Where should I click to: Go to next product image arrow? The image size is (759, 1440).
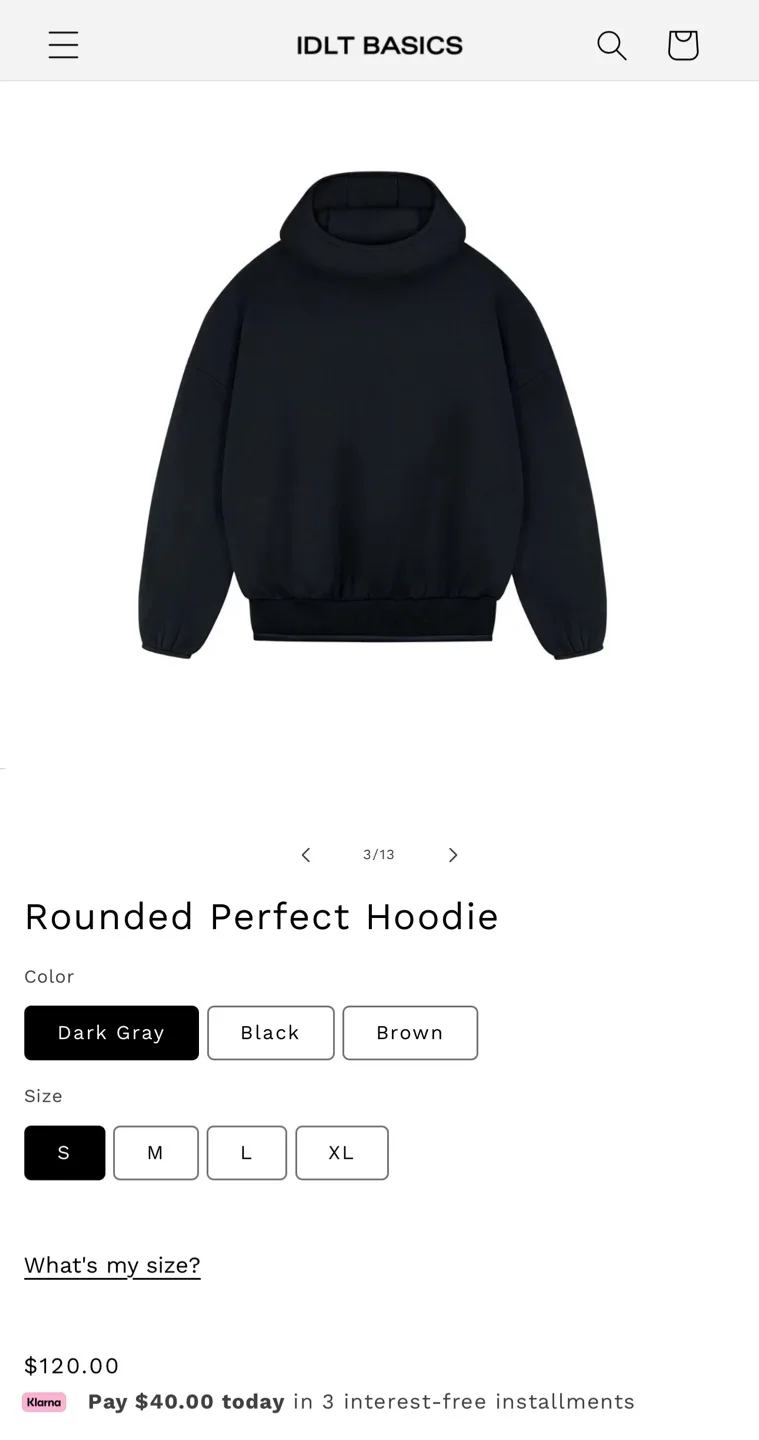(453, 855)
